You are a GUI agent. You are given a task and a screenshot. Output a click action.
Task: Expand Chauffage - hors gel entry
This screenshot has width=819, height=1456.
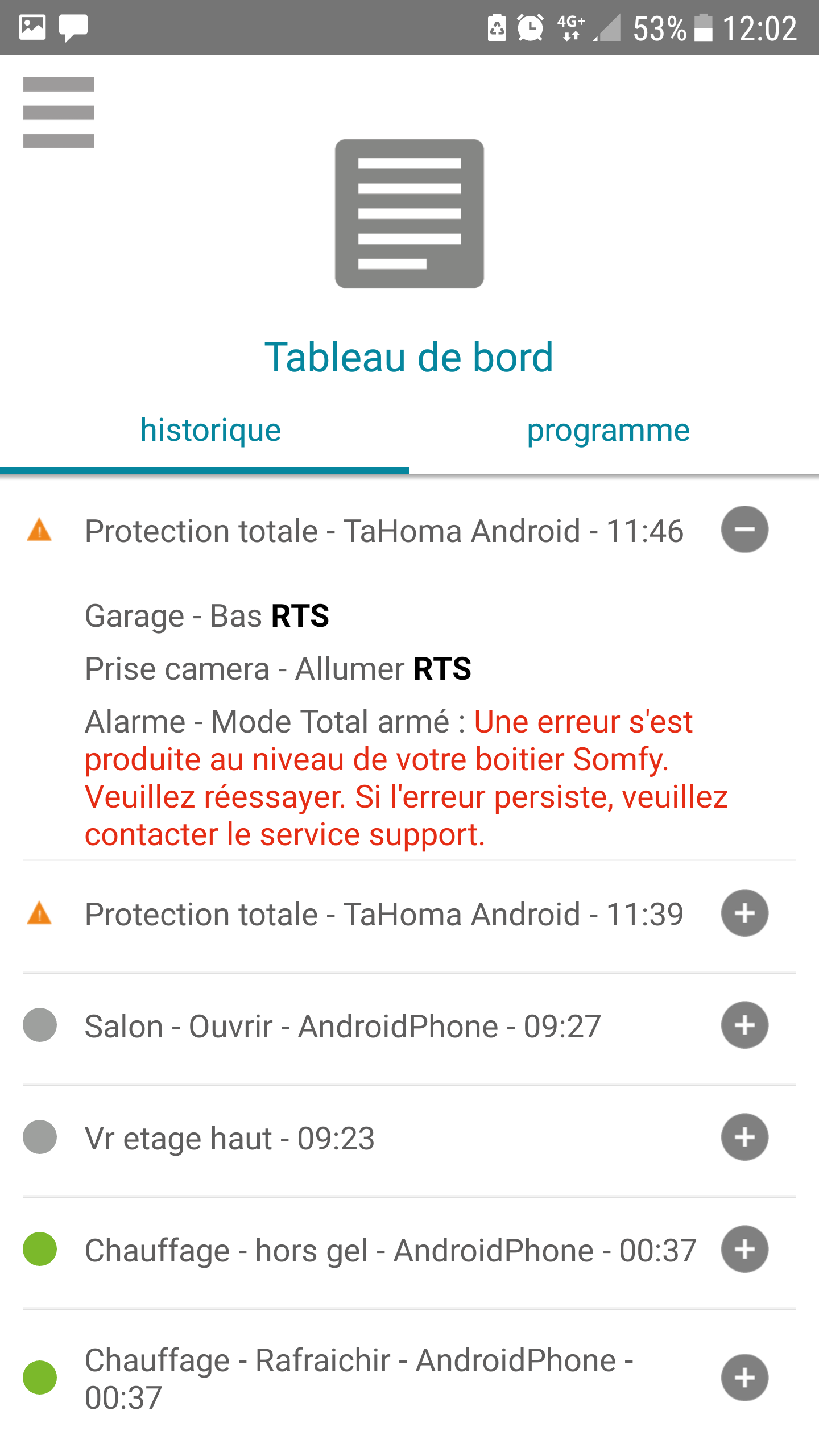point(744,1250)
